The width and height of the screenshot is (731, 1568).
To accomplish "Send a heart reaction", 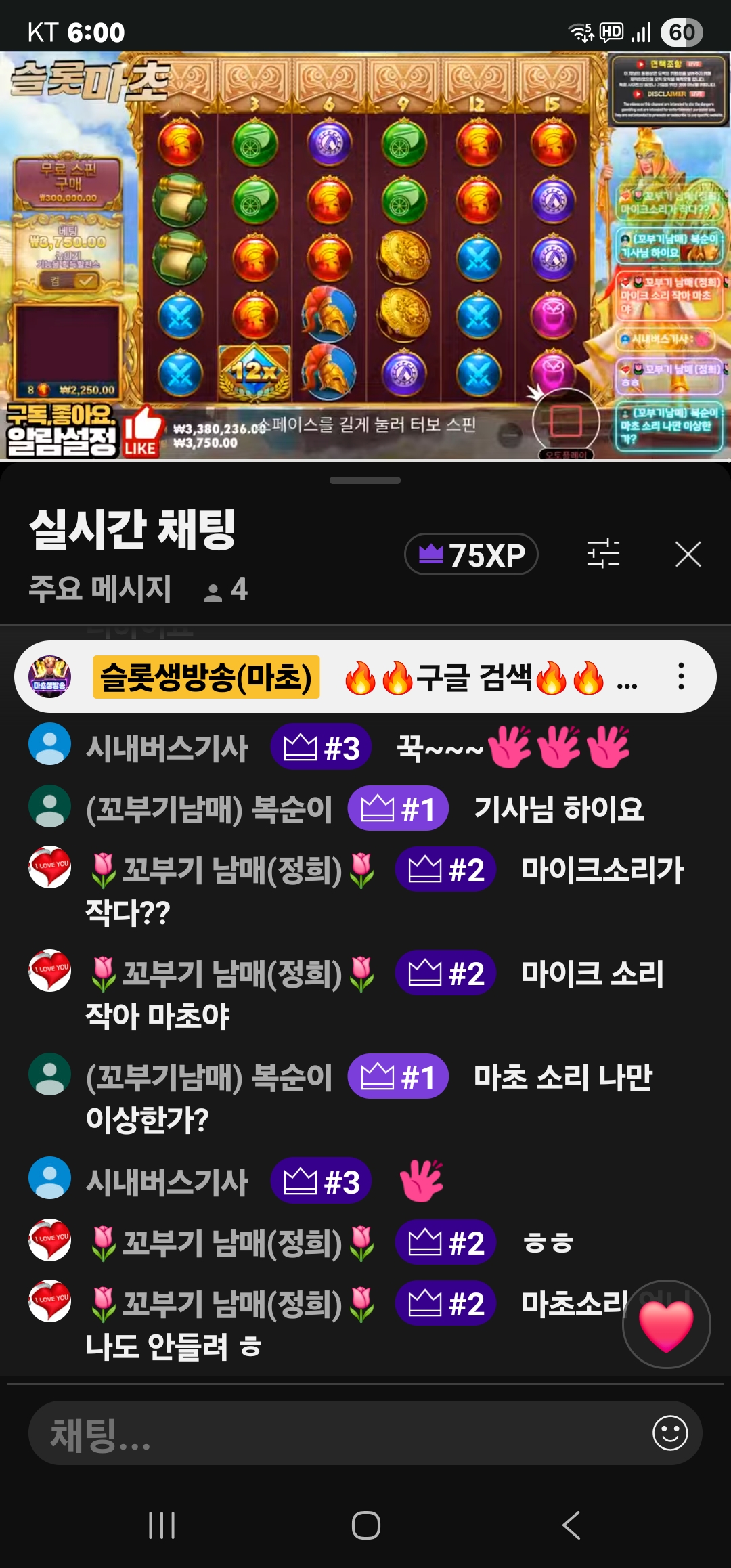I will (666, 1324).
